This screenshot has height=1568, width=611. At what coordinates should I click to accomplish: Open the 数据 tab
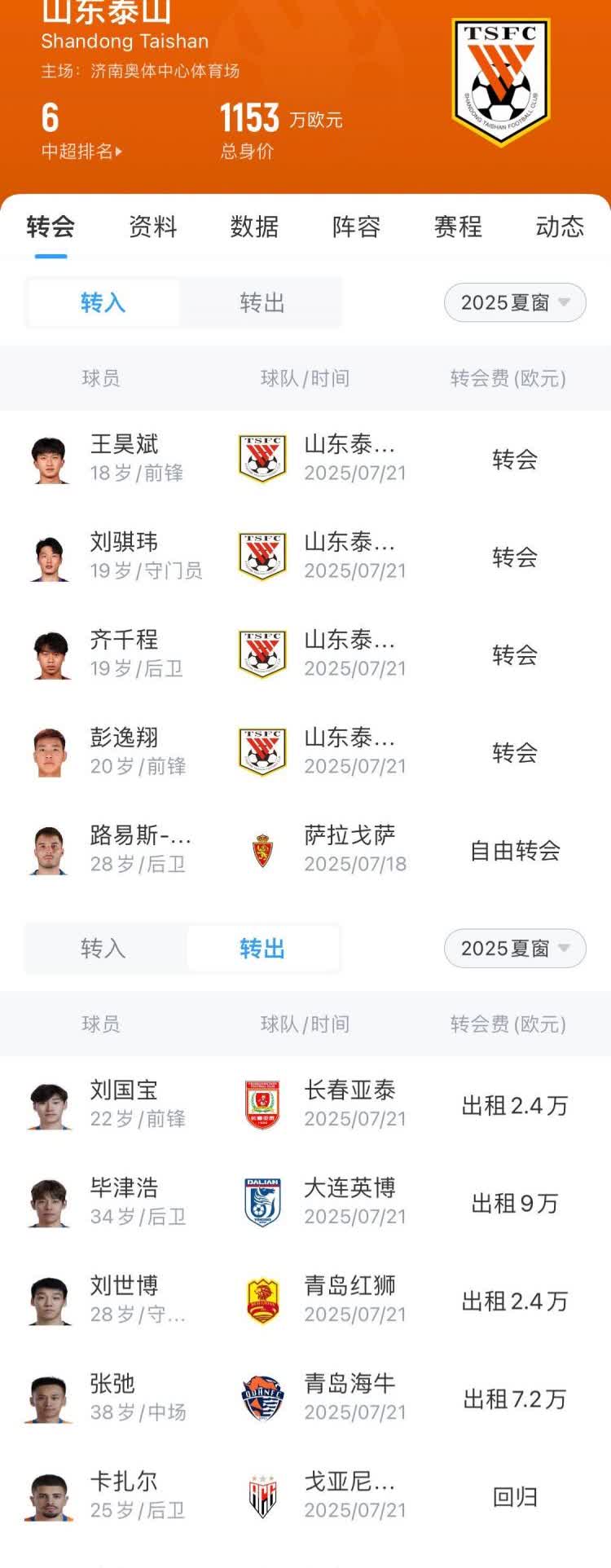[x=254, y=227]
